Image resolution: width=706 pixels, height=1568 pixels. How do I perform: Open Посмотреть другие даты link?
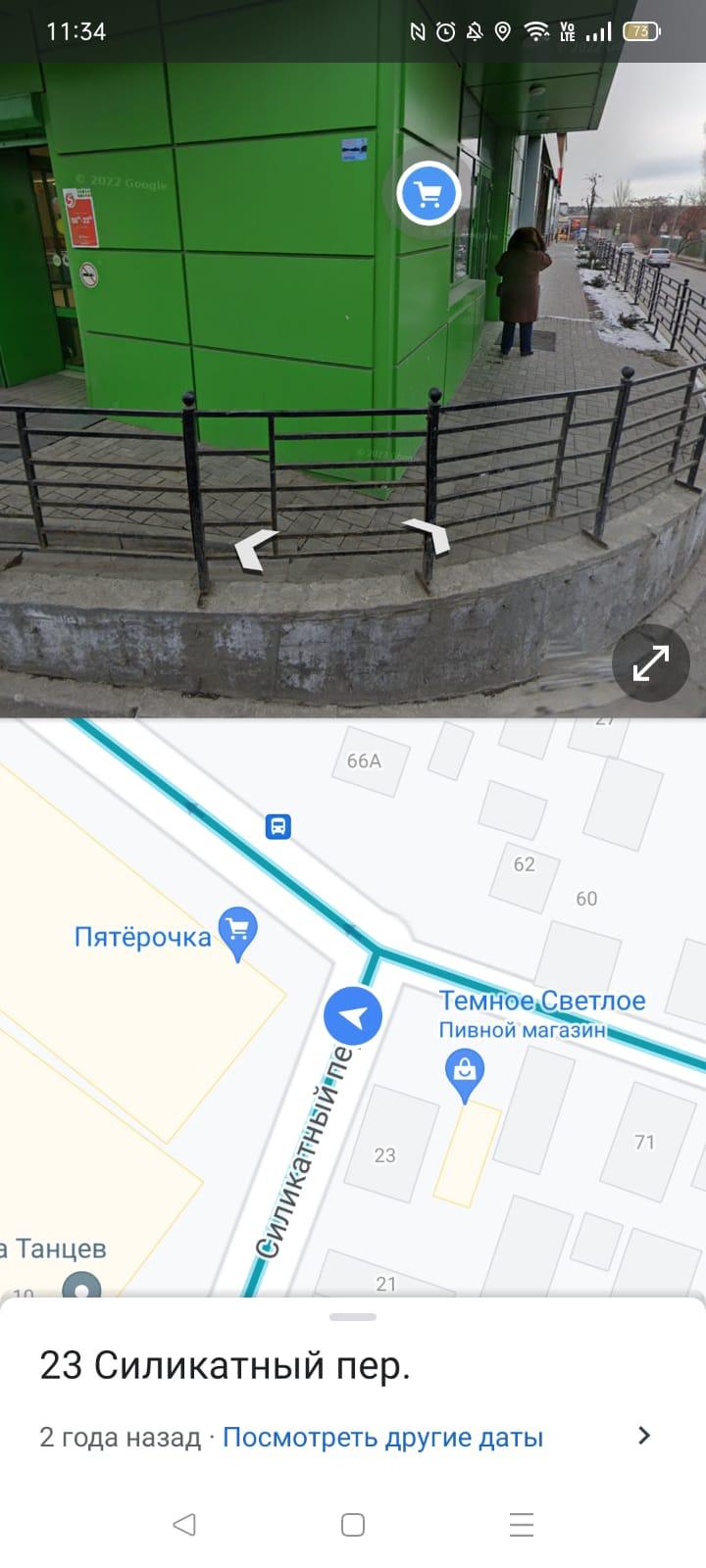click(382, 1437)
